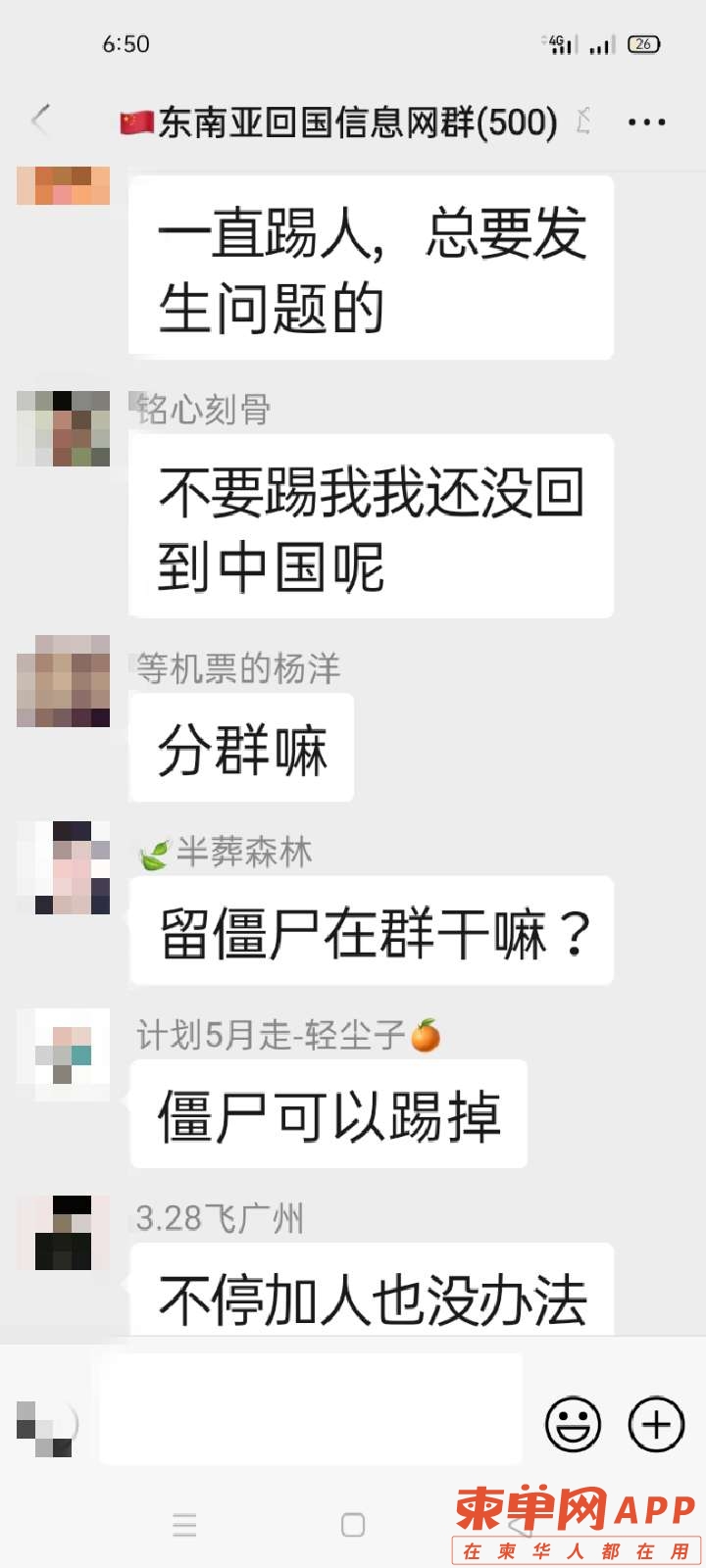706x1568 pixels.
Task: Open recent apps from navigation bar
Action: coord(184,1525)
